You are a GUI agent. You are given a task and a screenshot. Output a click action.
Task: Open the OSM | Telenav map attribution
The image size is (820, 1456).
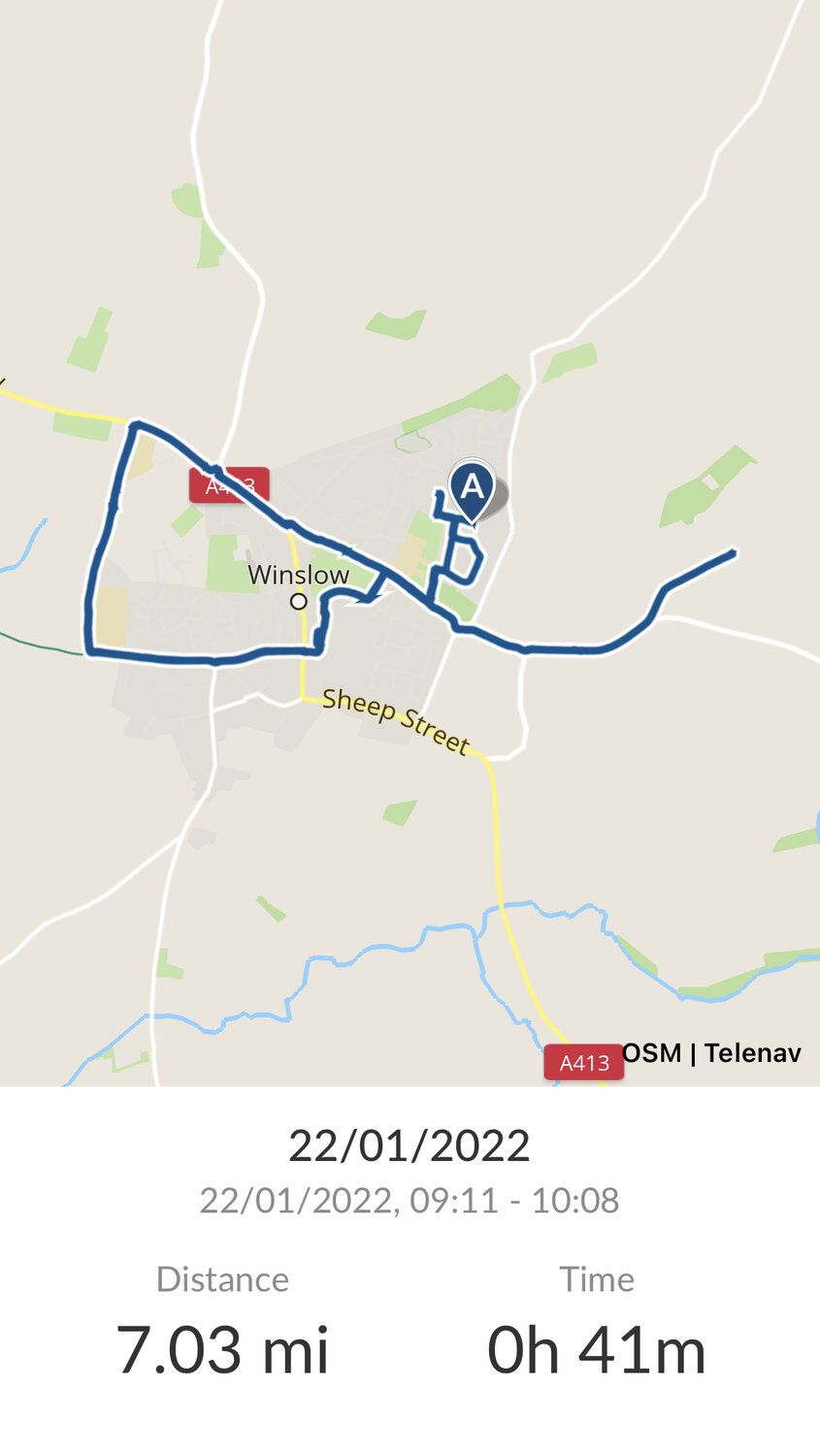[710, 1053]
